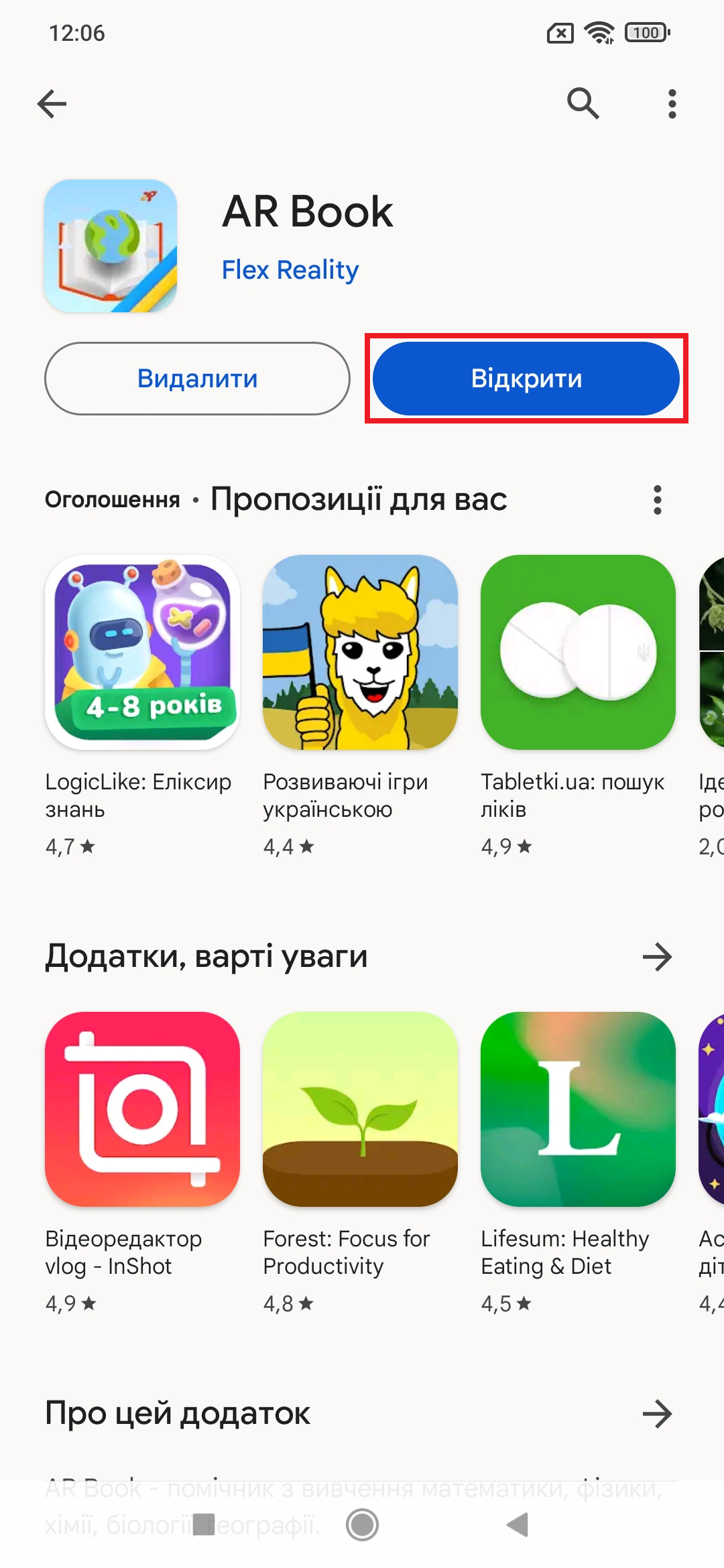Open Розвиваючі ігри українською app card
This screenshot has height=1568, width=724.
[x=360, y=706]
